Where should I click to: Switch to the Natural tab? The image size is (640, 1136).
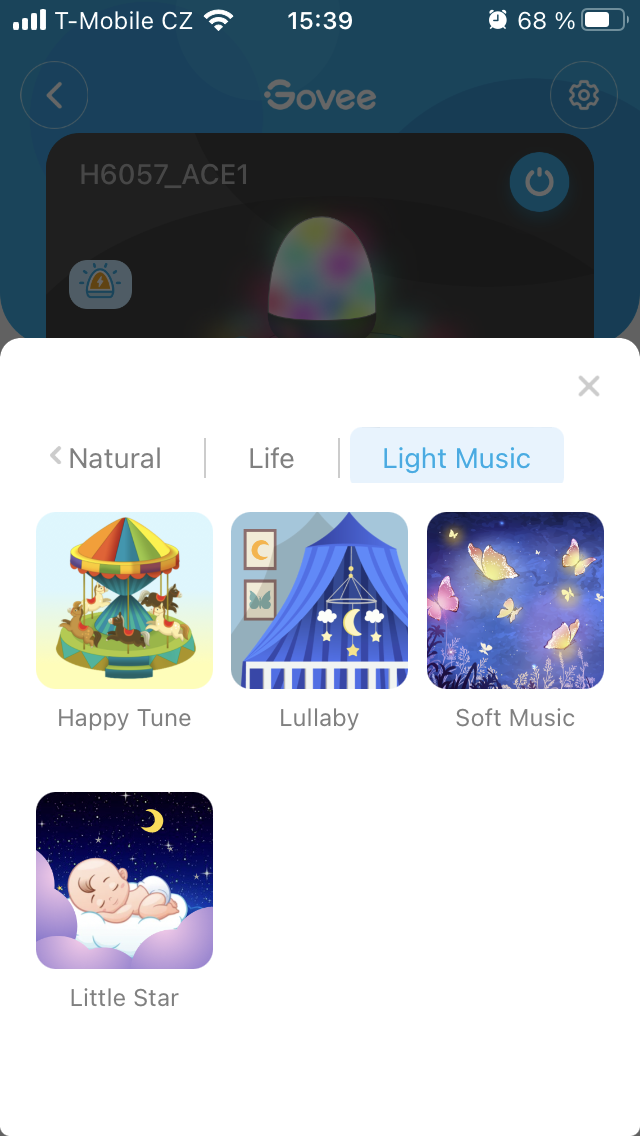click(x=115, y=458)
